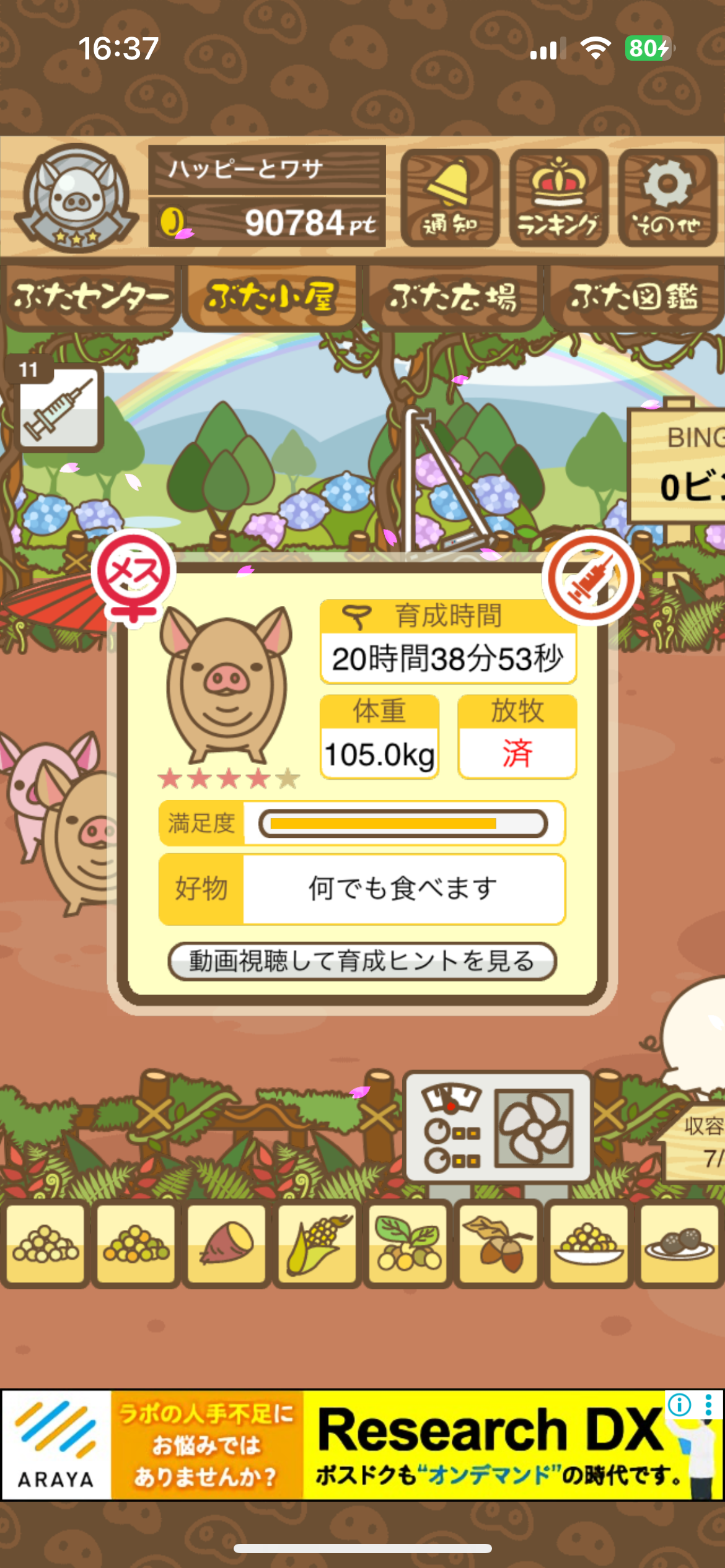Viewport: 725px width, 1568px height.
Task: Switch to the ぶた市場 tab
Action: [x=453, y=297]
